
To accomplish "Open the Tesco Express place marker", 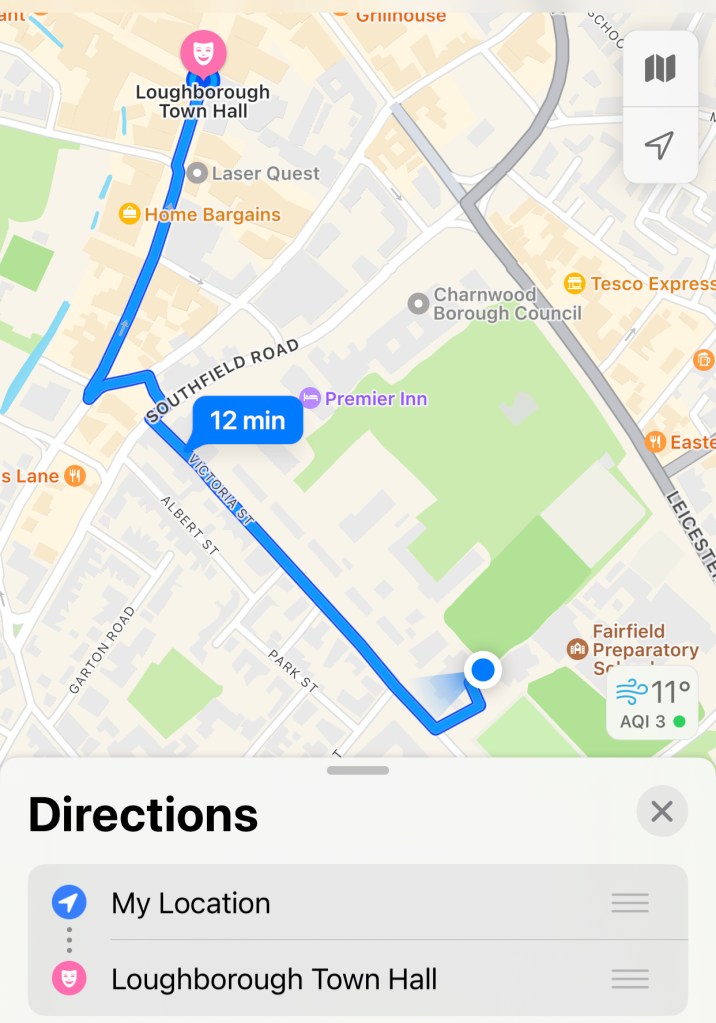I will 573,284.
